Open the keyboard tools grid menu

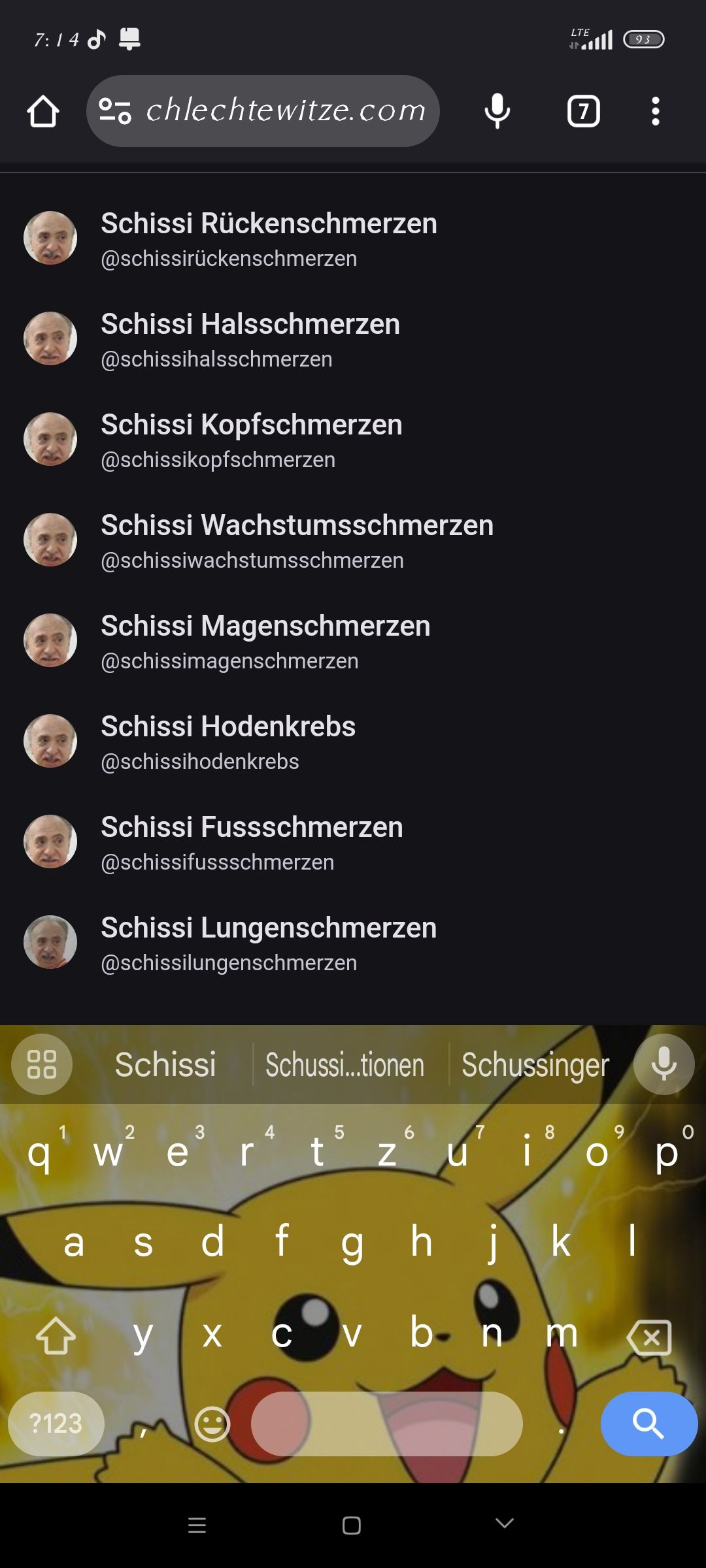42,1064
